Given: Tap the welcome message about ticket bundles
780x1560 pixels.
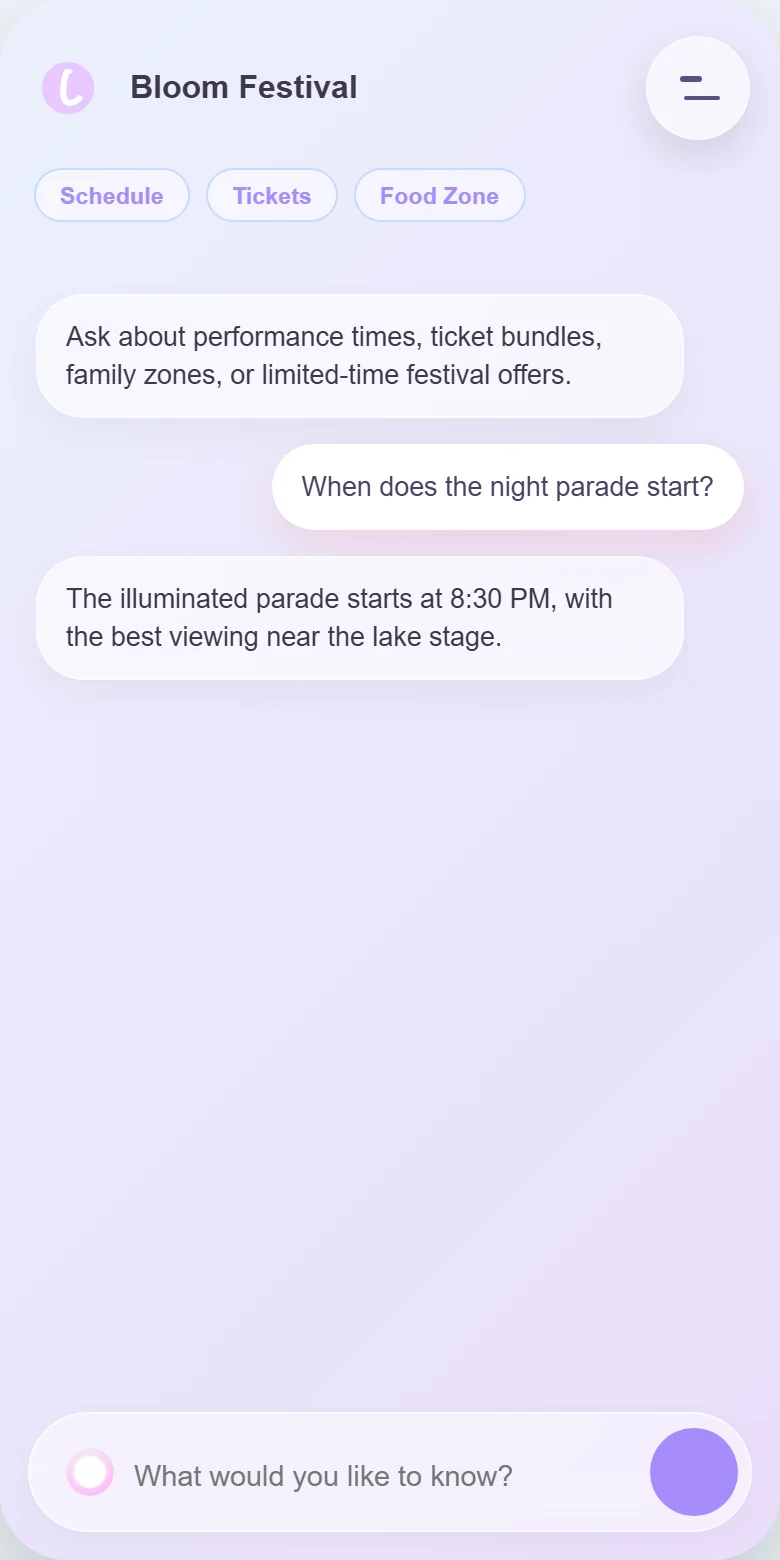Looking at the screenshot, I should tap(359, 356).
